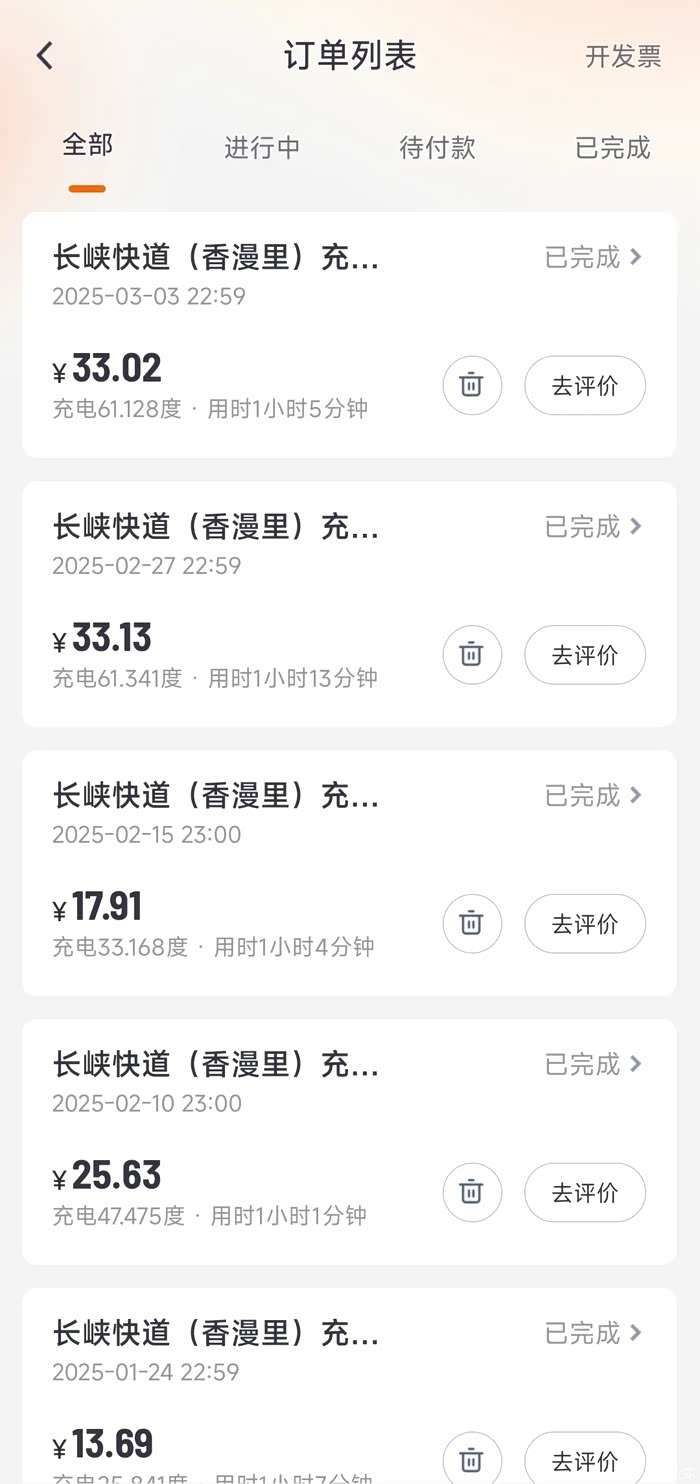Delete the ¥25.63 order
This screenshot has width=700, height=1484.
click(x=472, y=1192)
